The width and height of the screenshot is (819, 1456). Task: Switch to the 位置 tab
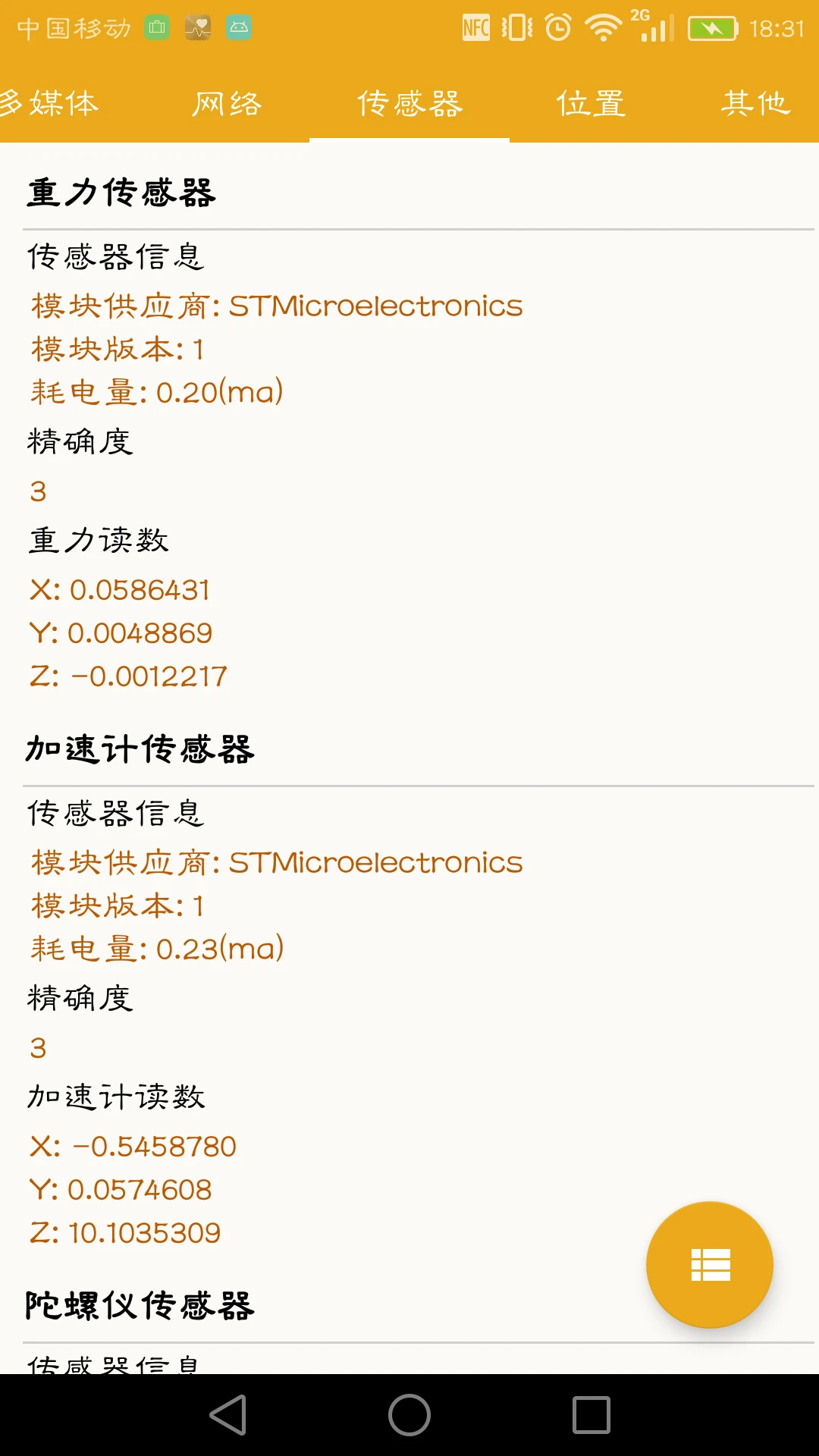coord(590,103)
